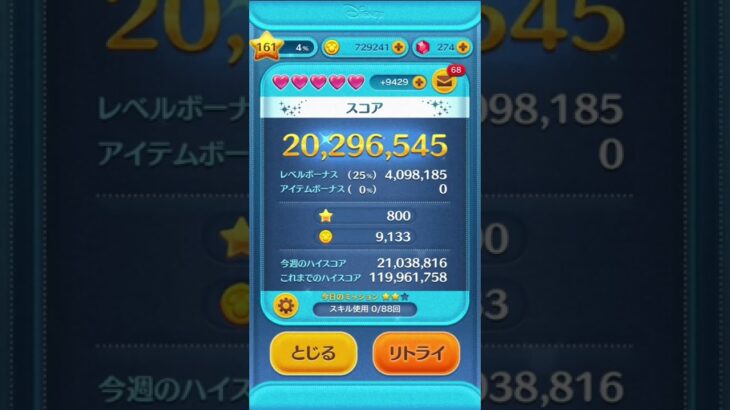Open the settings gear icon

(x=287, y=305)
